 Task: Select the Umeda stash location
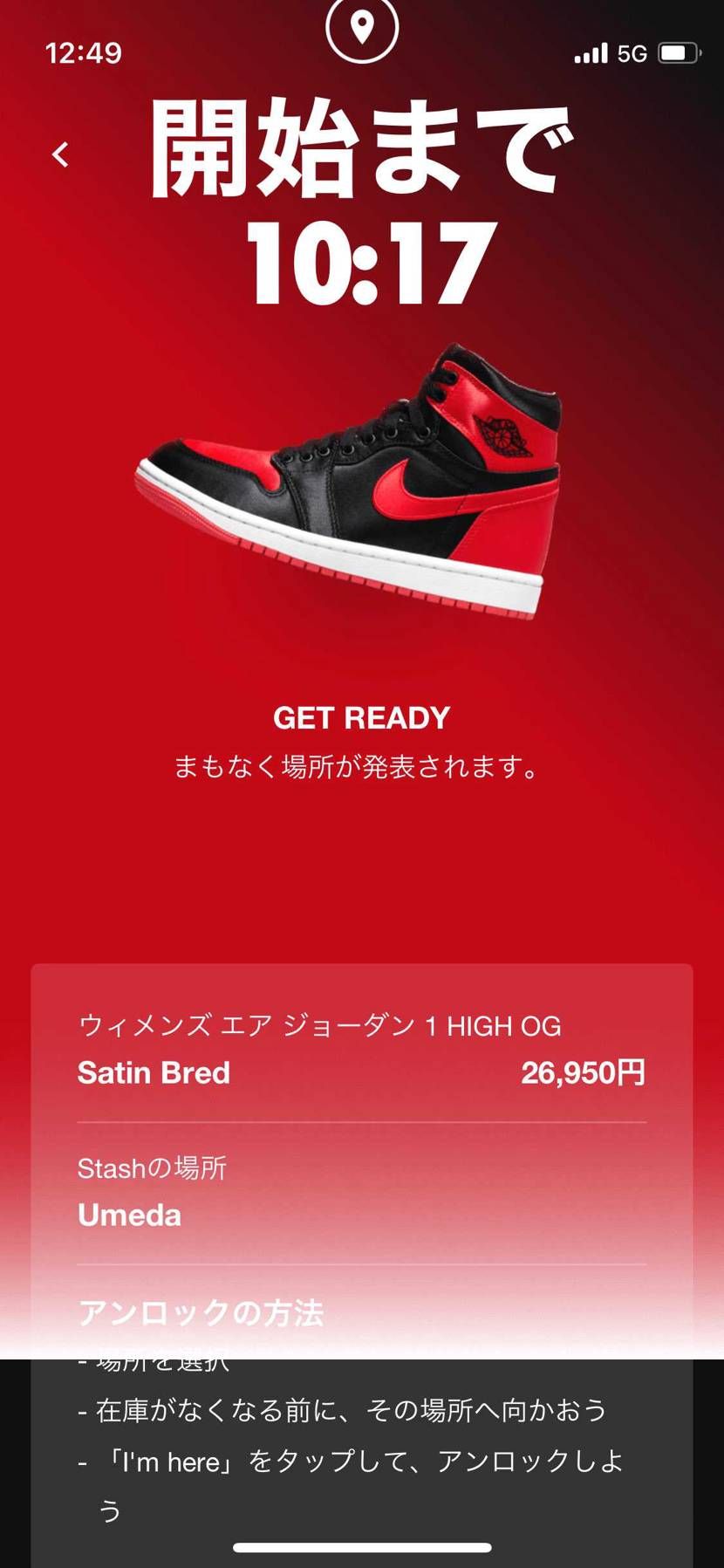coord(128,1215)
